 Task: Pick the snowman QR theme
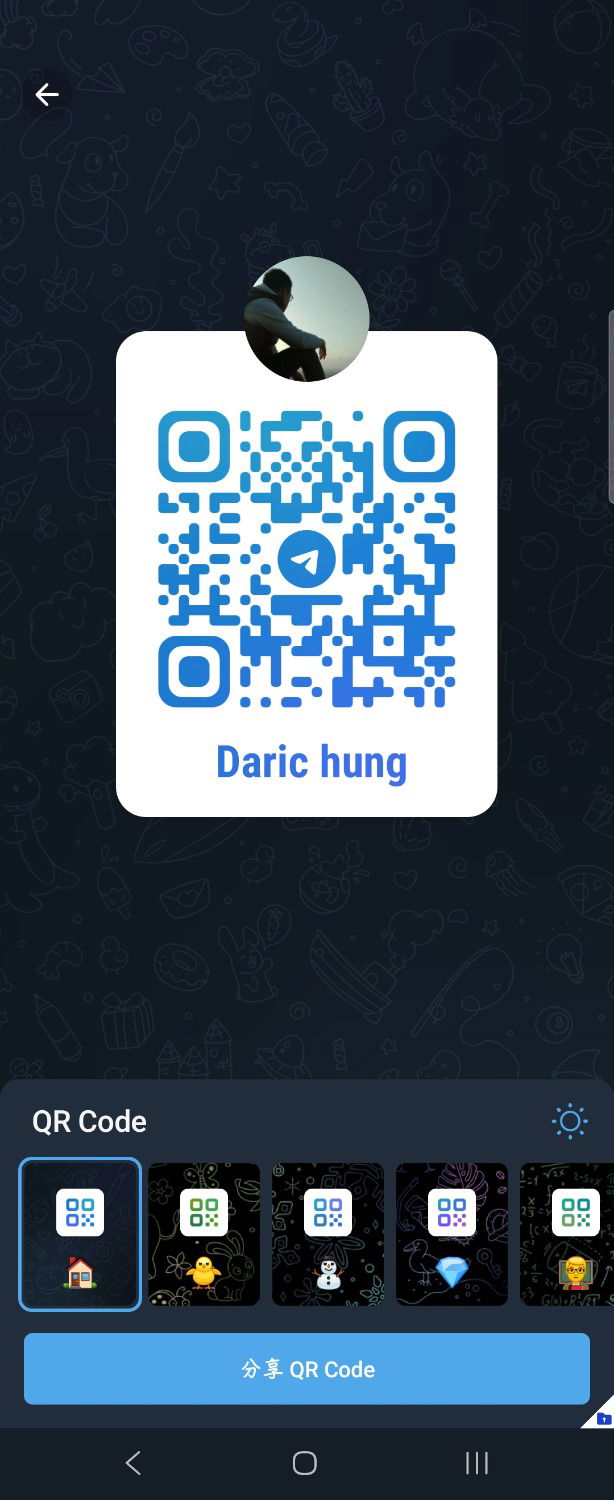(328, 1234)
